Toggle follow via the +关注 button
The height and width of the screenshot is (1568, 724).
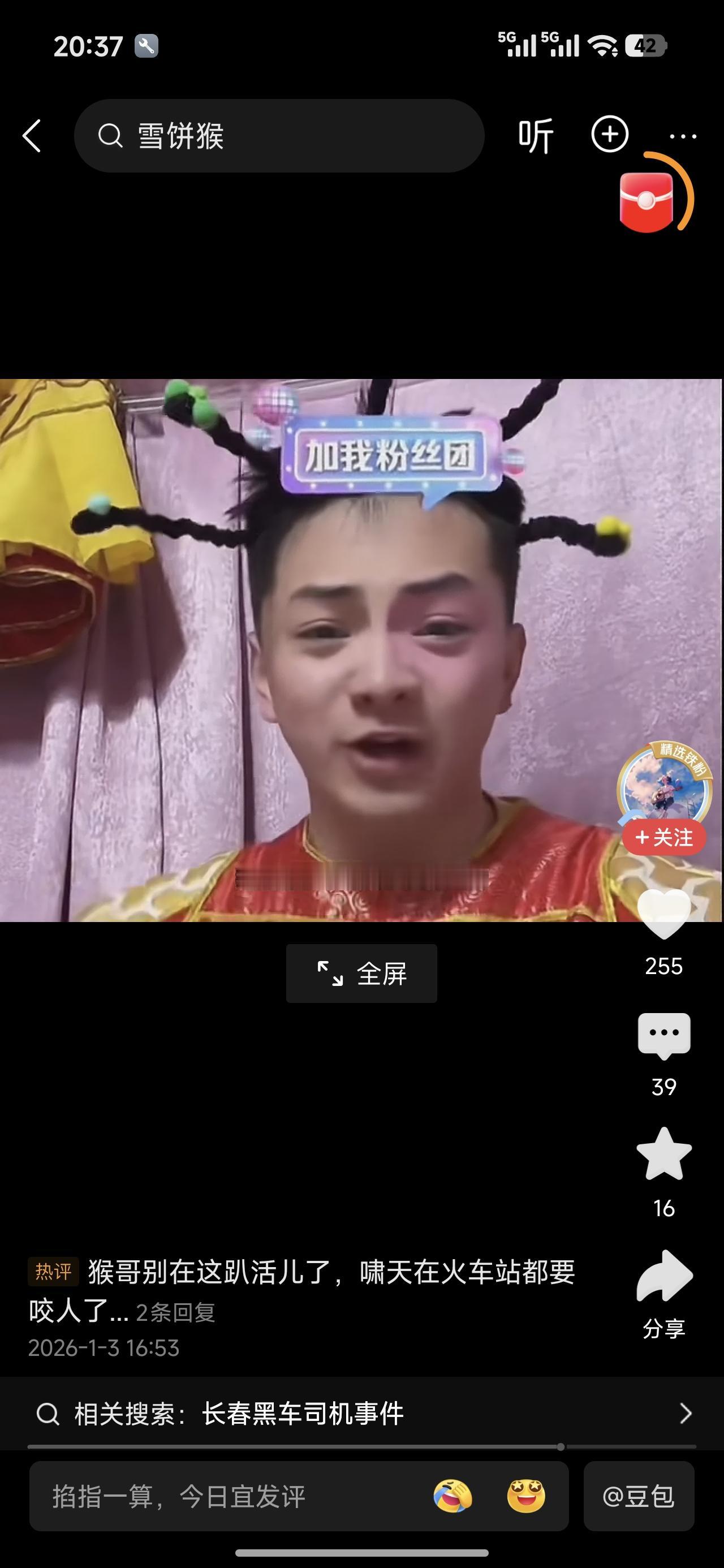click(x=664, y=838)
